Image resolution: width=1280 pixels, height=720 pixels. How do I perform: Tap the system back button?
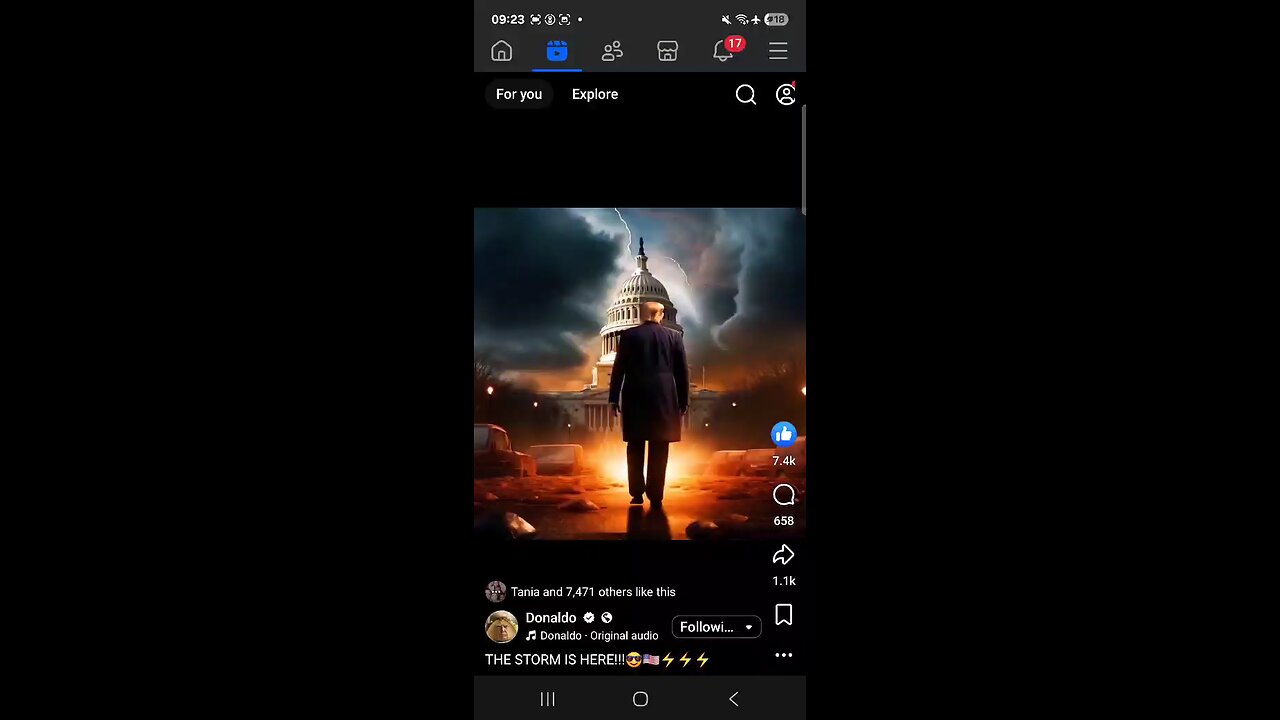[733, 699]
